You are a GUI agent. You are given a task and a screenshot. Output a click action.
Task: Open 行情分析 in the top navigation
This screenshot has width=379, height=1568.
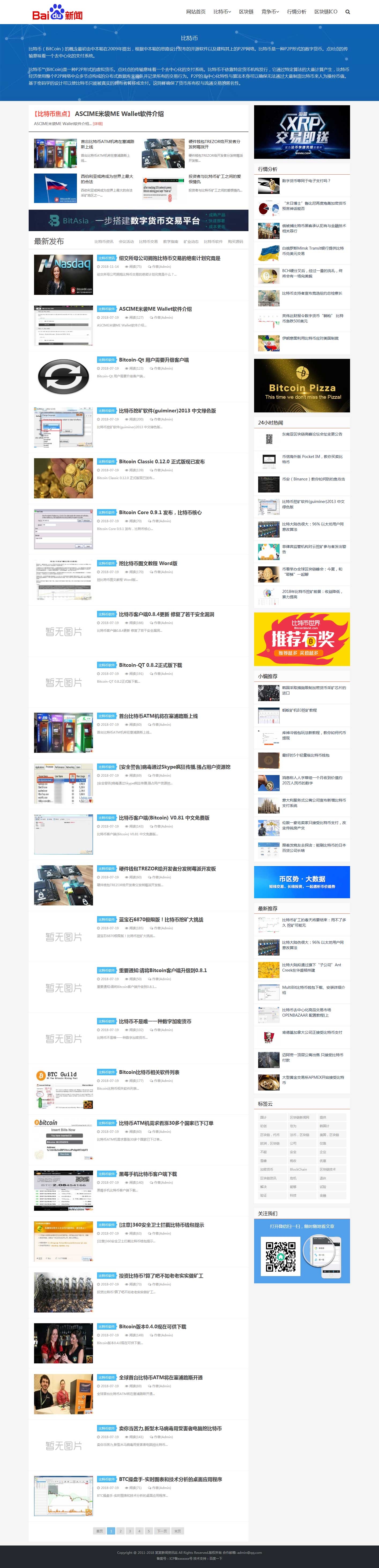[297, 12]
